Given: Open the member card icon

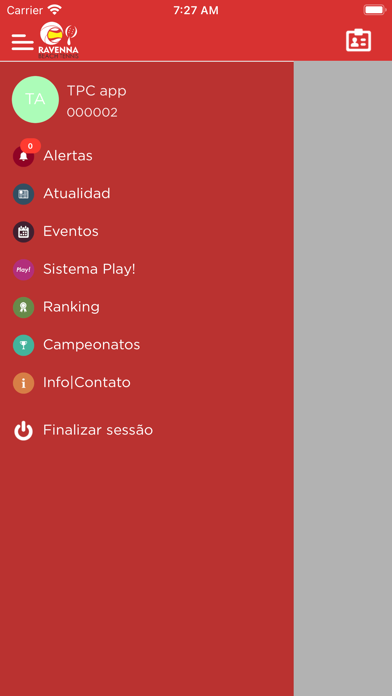Looking at the screenshot, I should tap(358, 40).
